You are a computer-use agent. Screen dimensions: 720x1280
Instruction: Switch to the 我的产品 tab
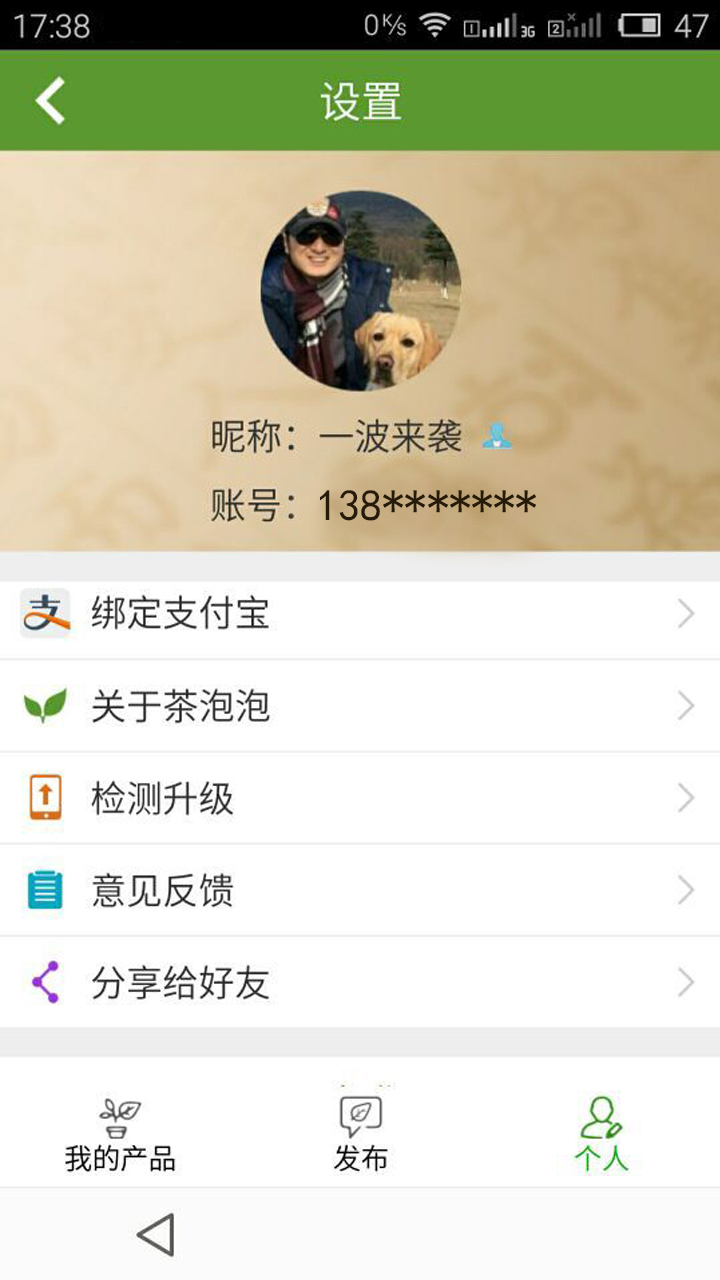pos(120,1135)
